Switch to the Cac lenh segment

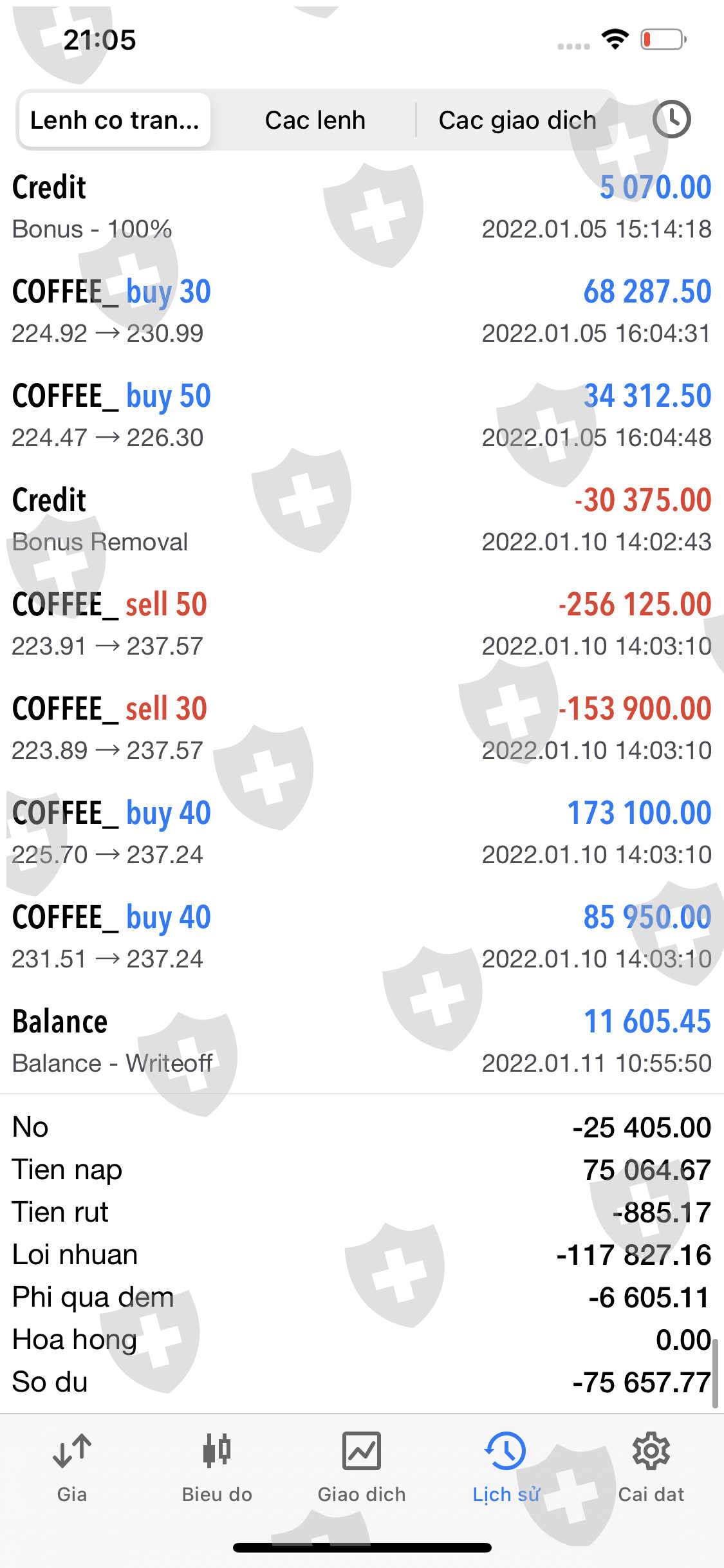coord(315,120)
